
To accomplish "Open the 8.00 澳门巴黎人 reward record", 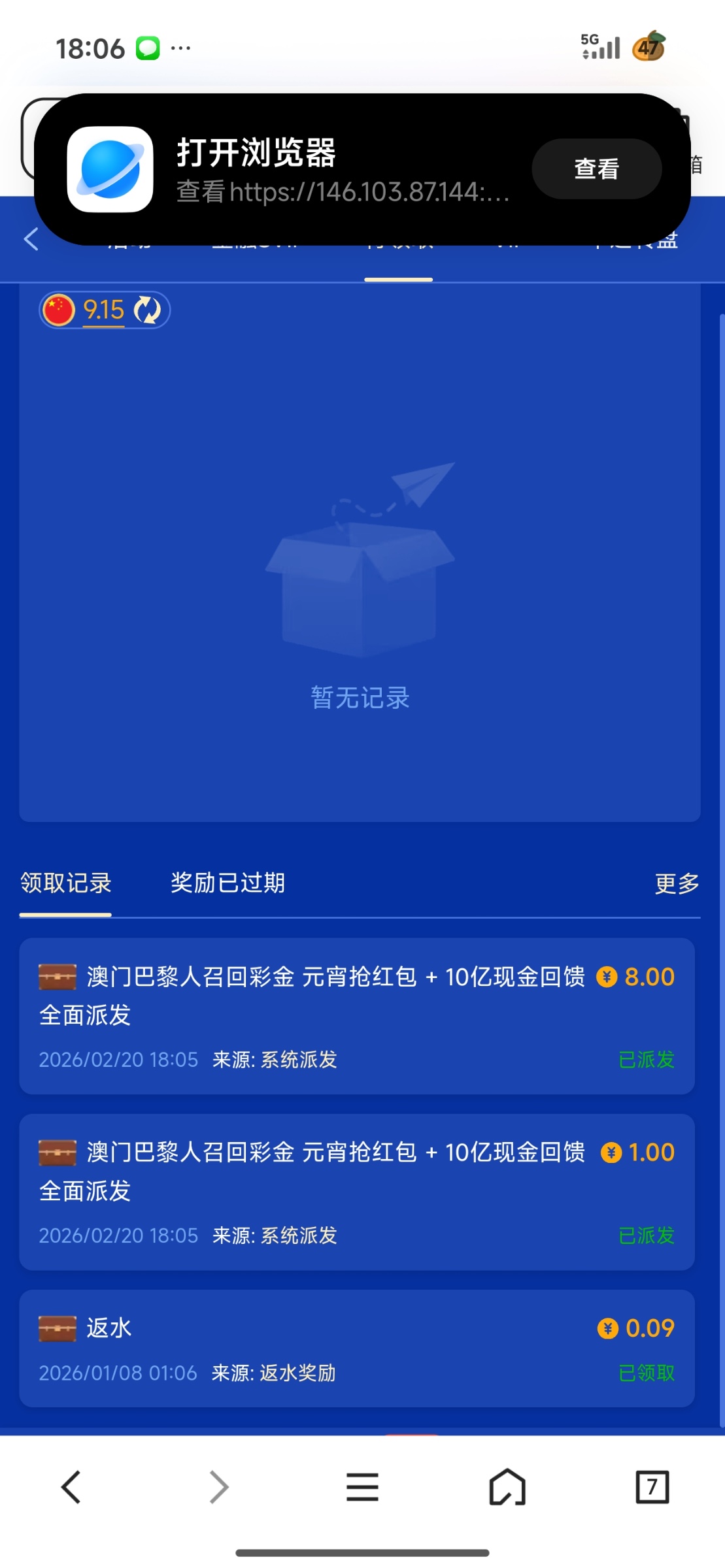I will pos(356,1016).
